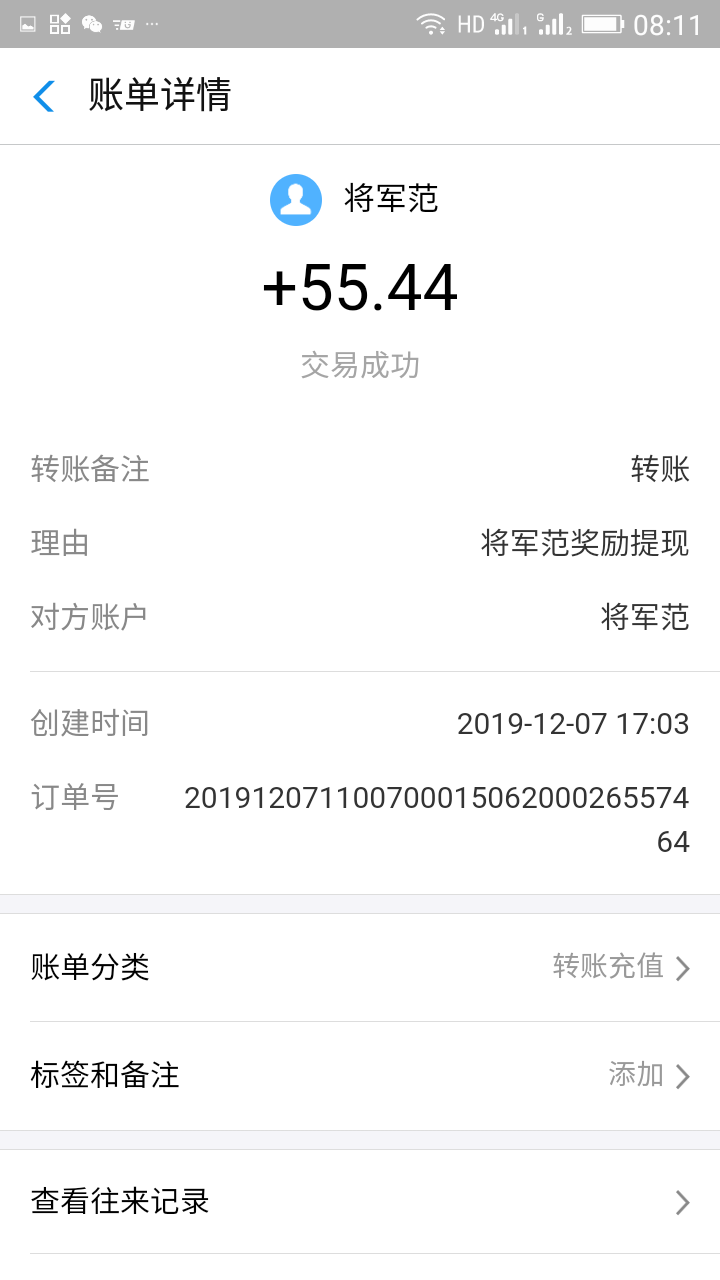Open 将军范's profile avatar
Image resolution: width=720 pixels, height=1280 pixels.
tap(296, 200)
